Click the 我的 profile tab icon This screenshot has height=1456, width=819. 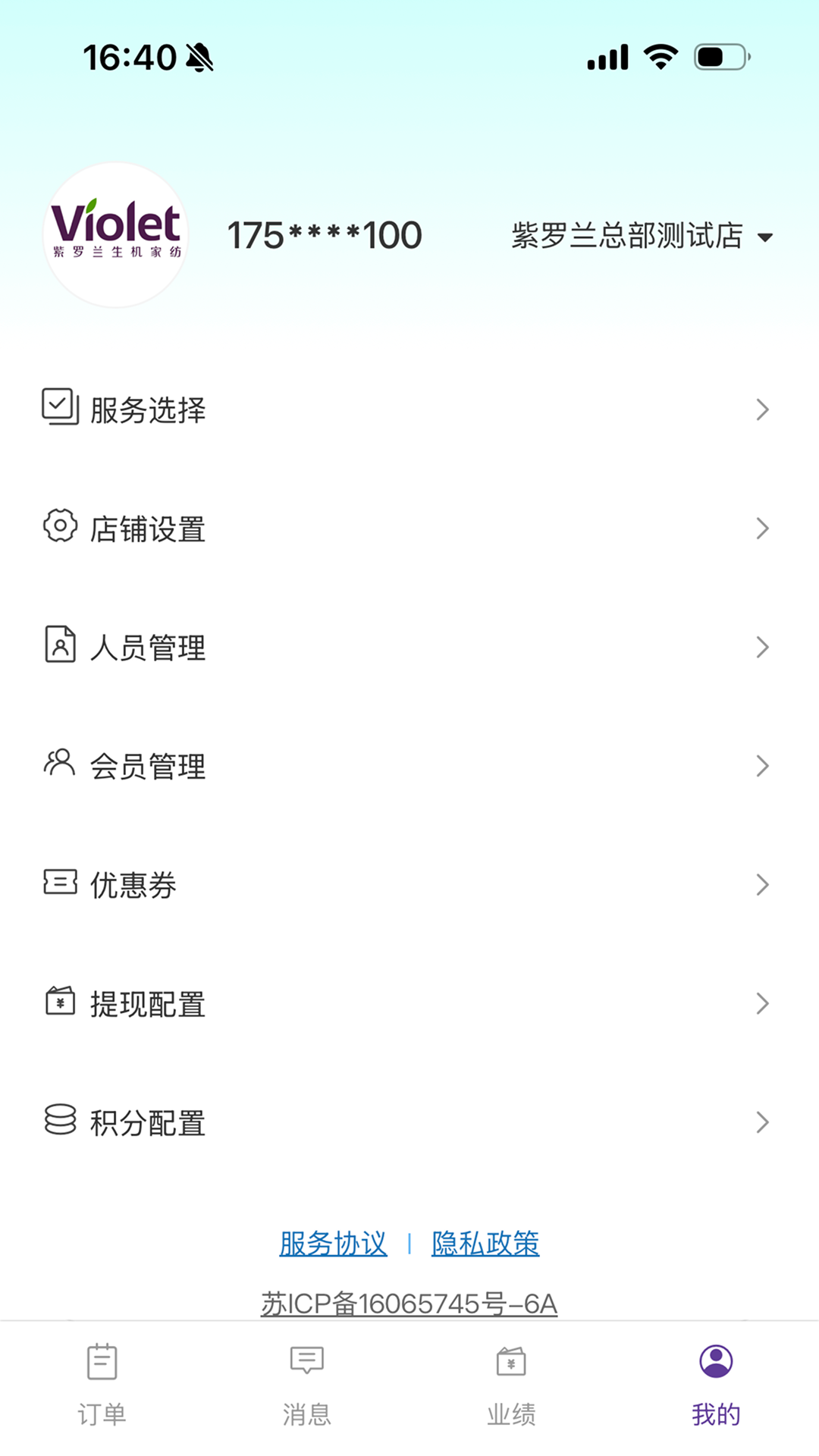tap(715, 1361)
